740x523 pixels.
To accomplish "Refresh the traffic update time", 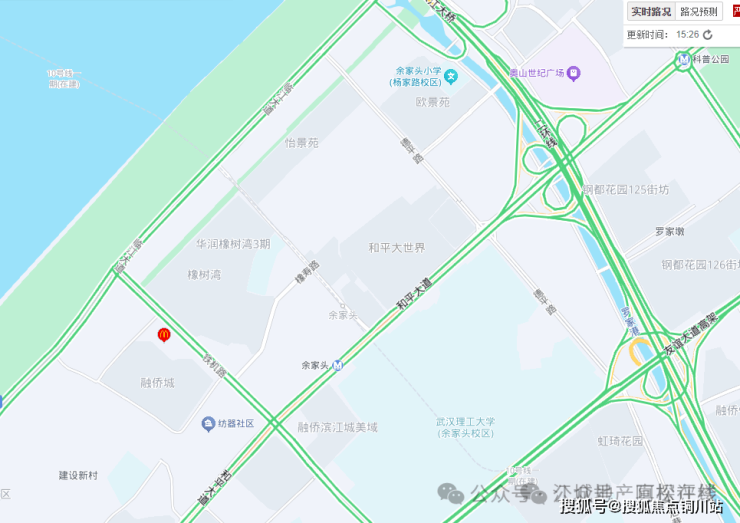I will pyautogui.click(x=708, y=34).
